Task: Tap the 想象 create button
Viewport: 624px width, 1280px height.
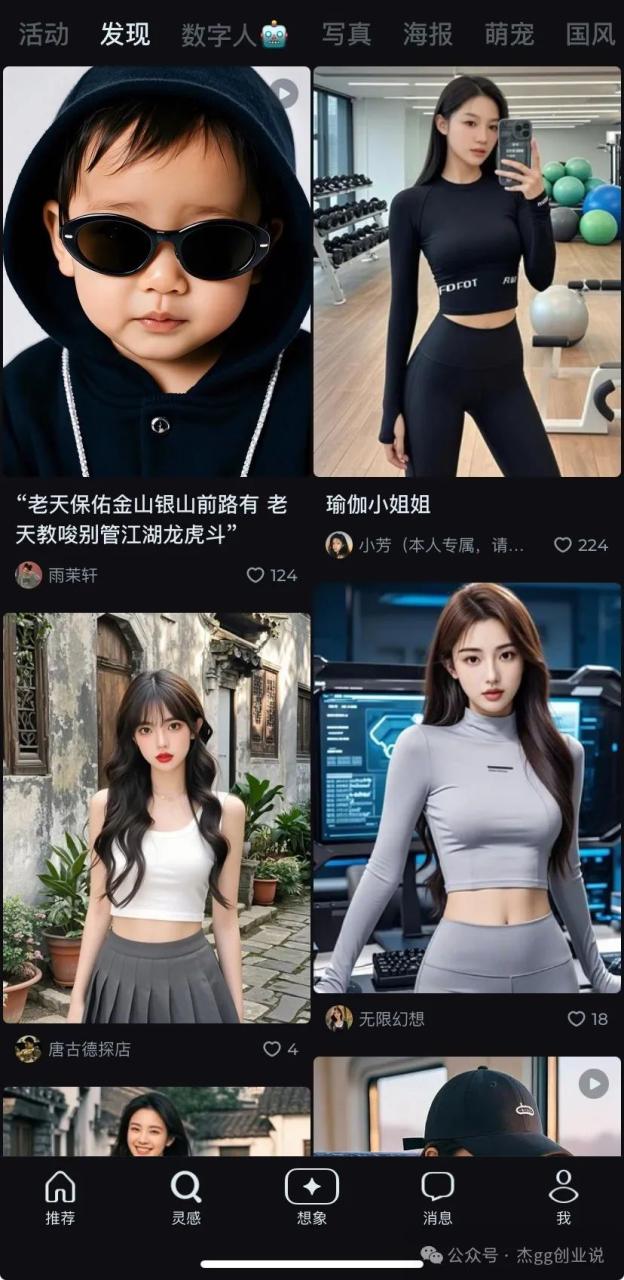Action: (x=312, y=1198)
